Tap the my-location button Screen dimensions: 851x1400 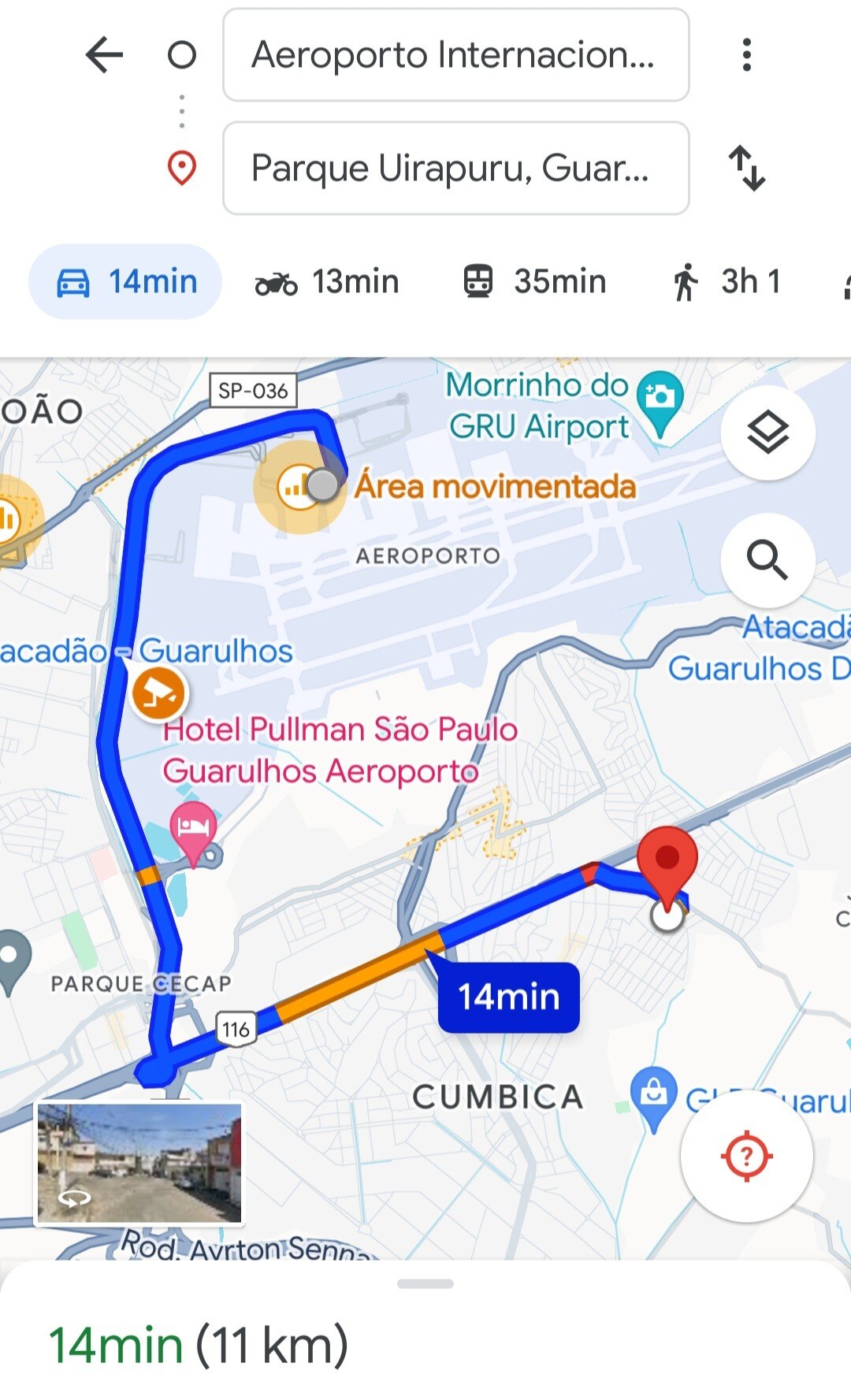[x=746, y=1157]
